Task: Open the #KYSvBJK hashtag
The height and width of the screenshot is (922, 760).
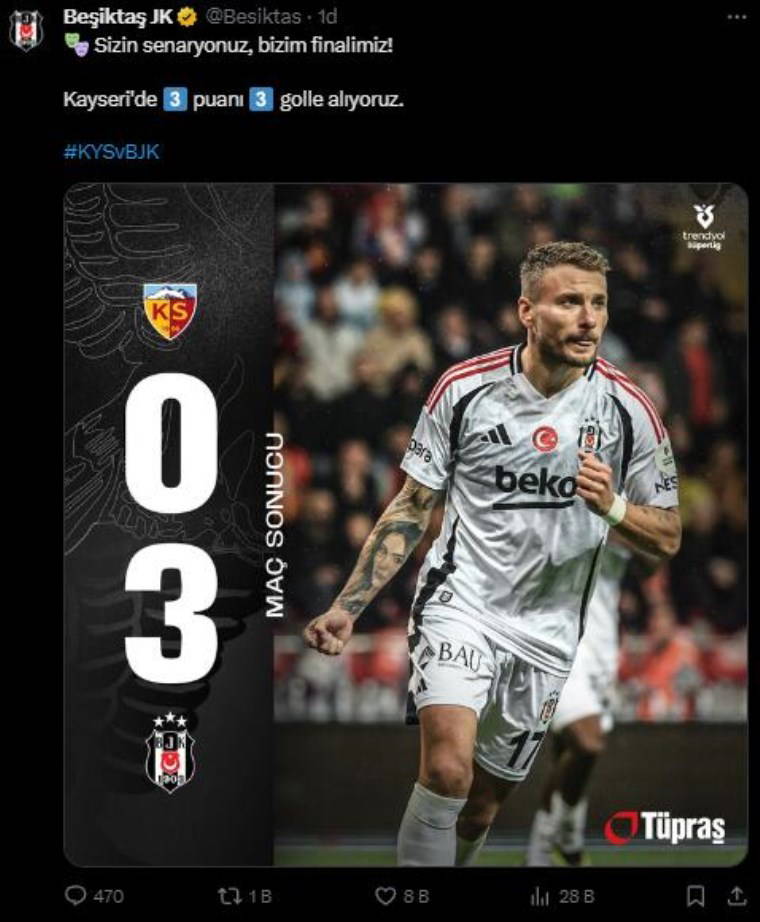Action: click(x=111, y=151)
